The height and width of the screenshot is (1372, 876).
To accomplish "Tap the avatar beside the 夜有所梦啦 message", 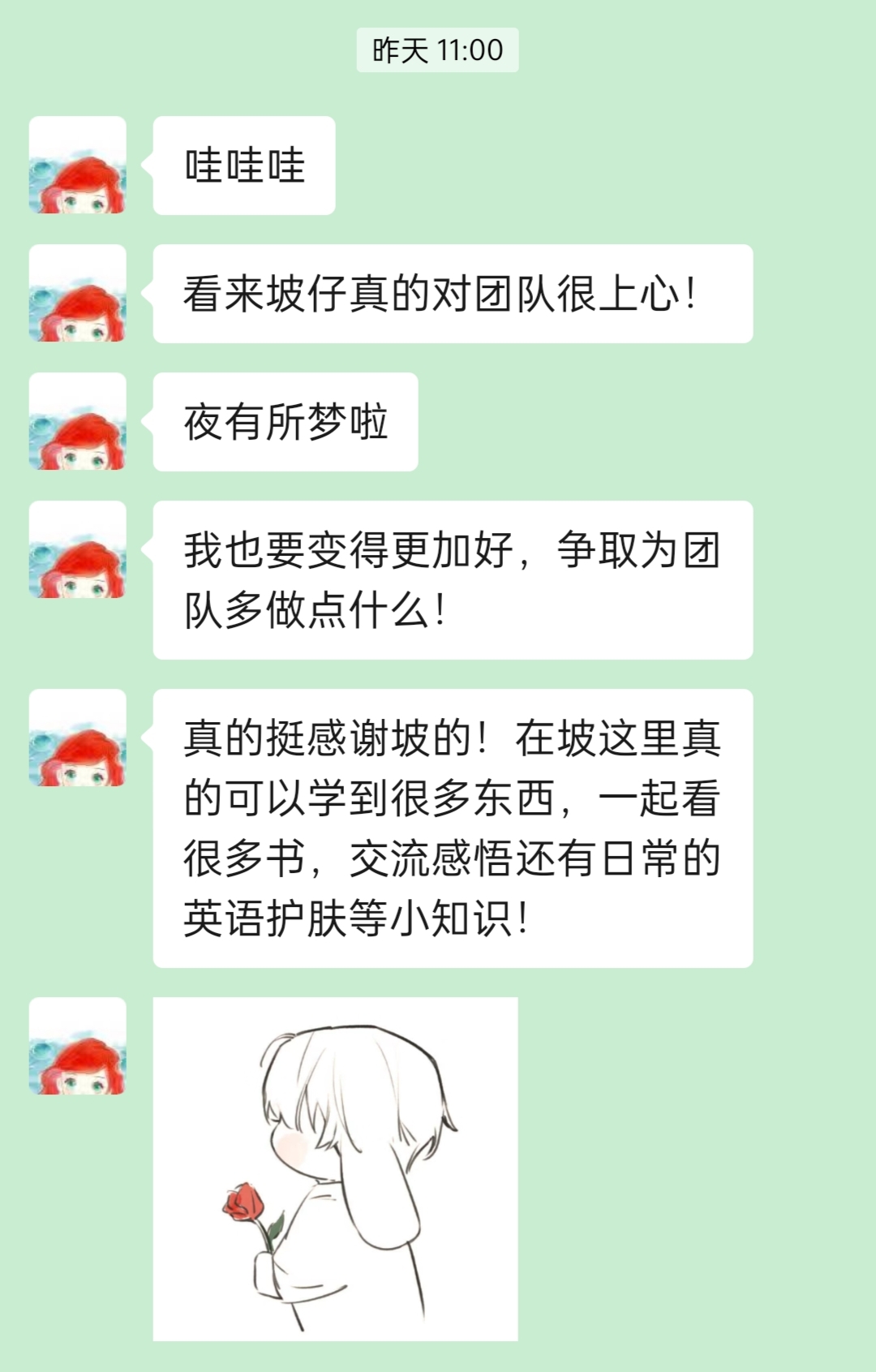I will [78, 422].
